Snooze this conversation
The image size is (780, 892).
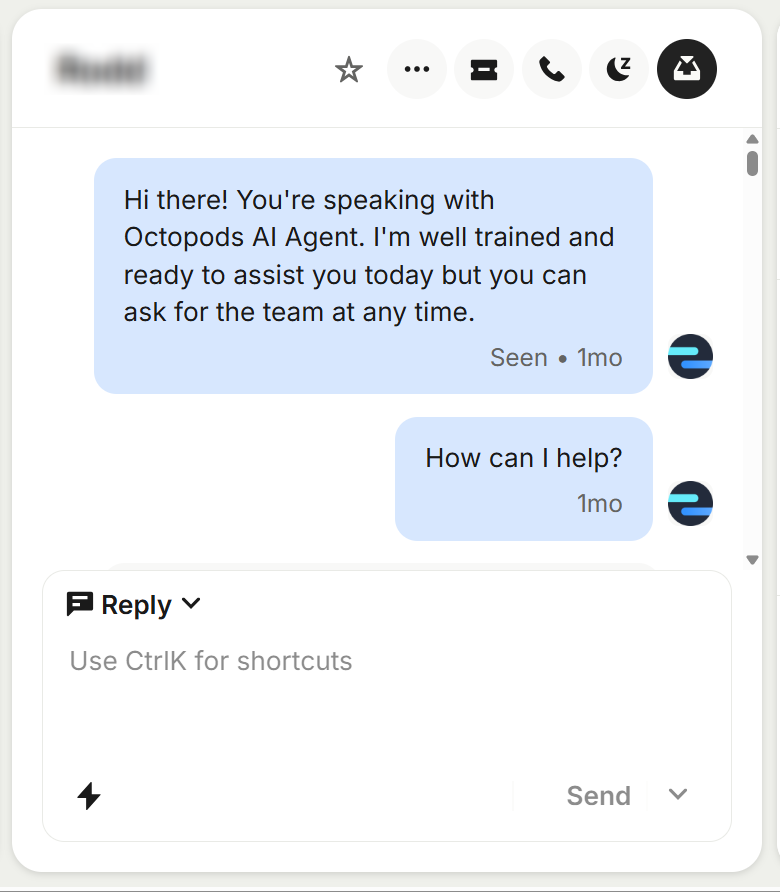tap(619, 70)
